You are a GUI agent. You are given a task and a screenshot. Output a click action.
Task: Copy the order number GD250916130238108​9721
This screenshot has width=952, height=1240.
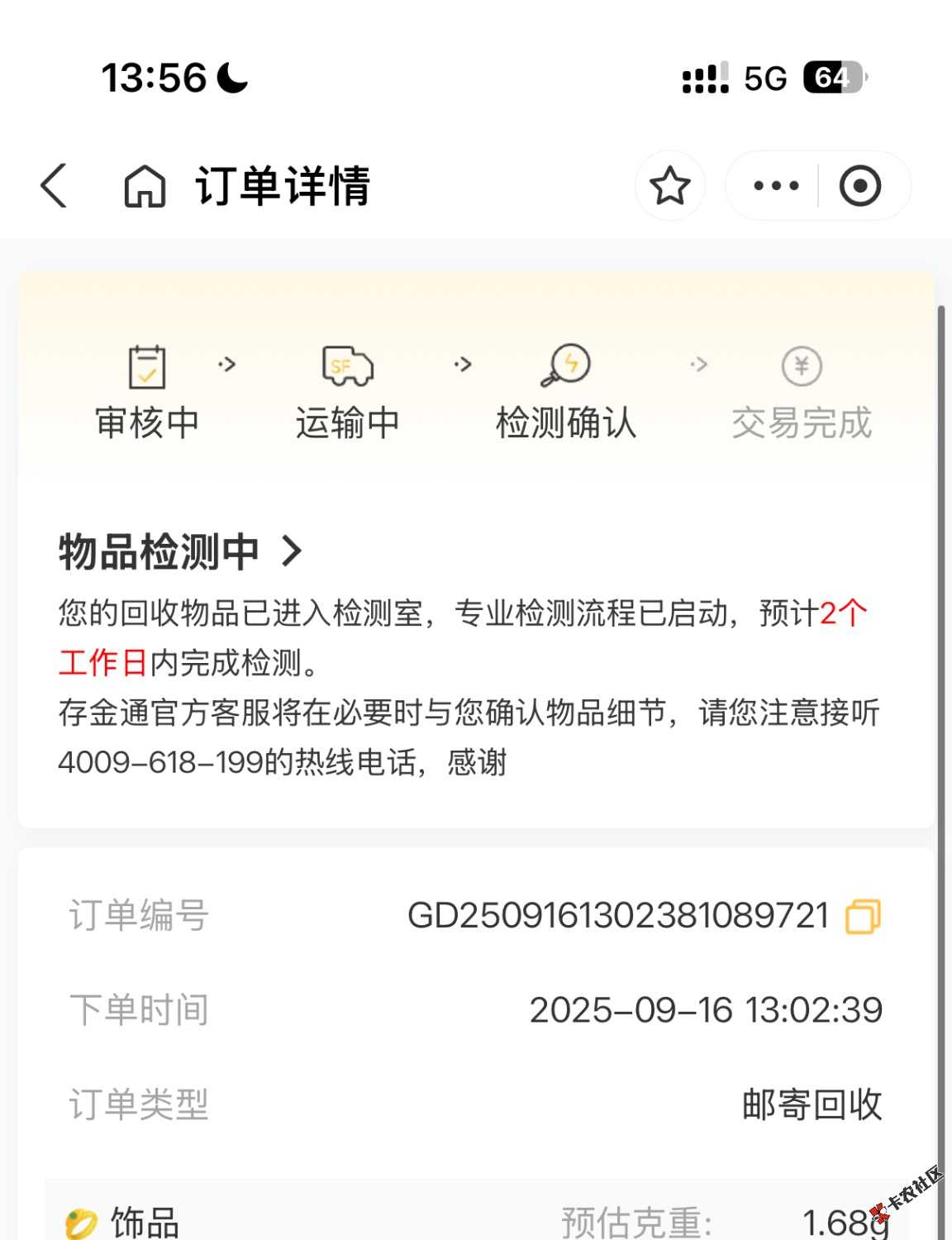pos(863,916)
